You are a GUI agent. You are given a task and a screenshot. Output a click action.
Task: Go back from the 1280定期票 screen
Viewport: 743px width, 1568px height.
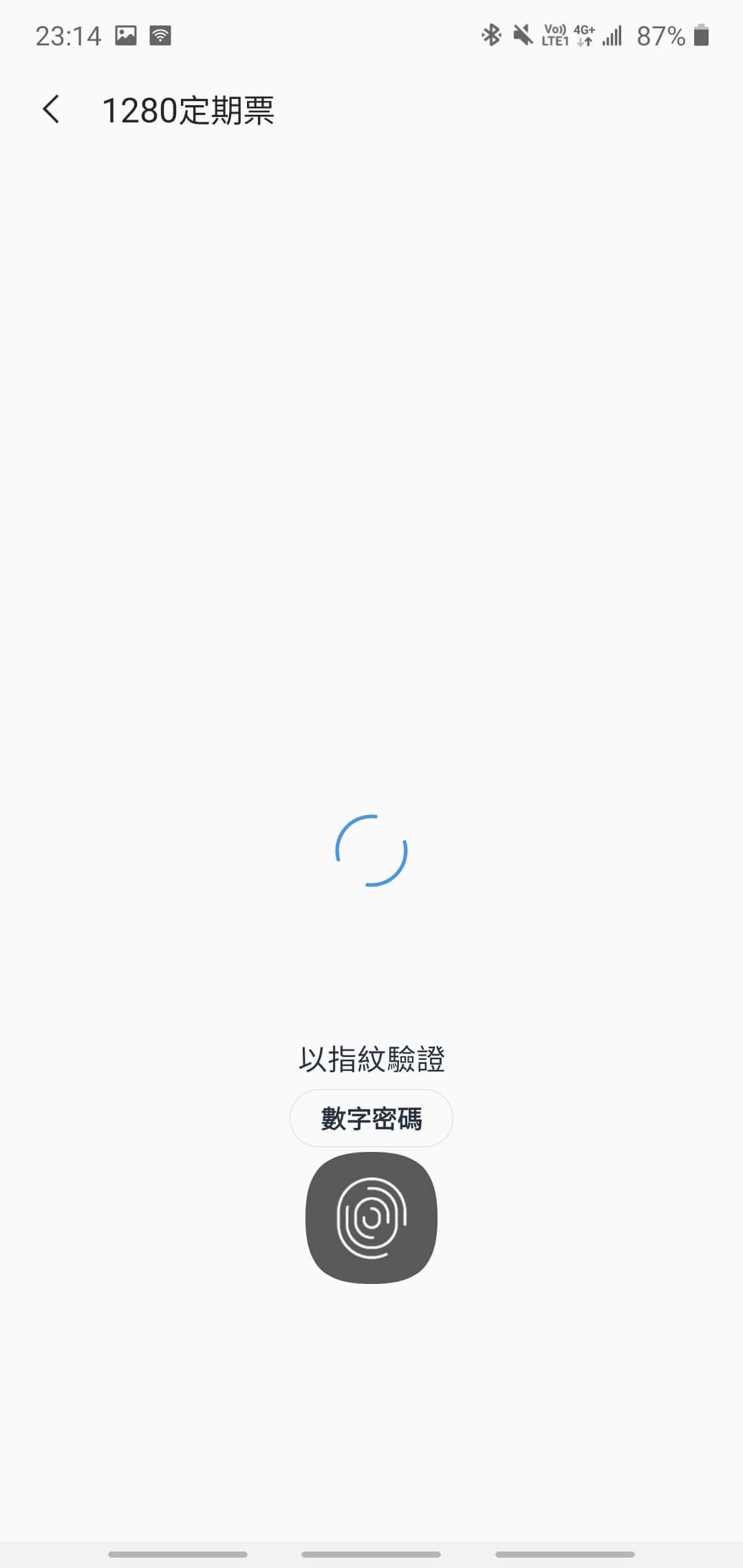click(x=51, y=109)
